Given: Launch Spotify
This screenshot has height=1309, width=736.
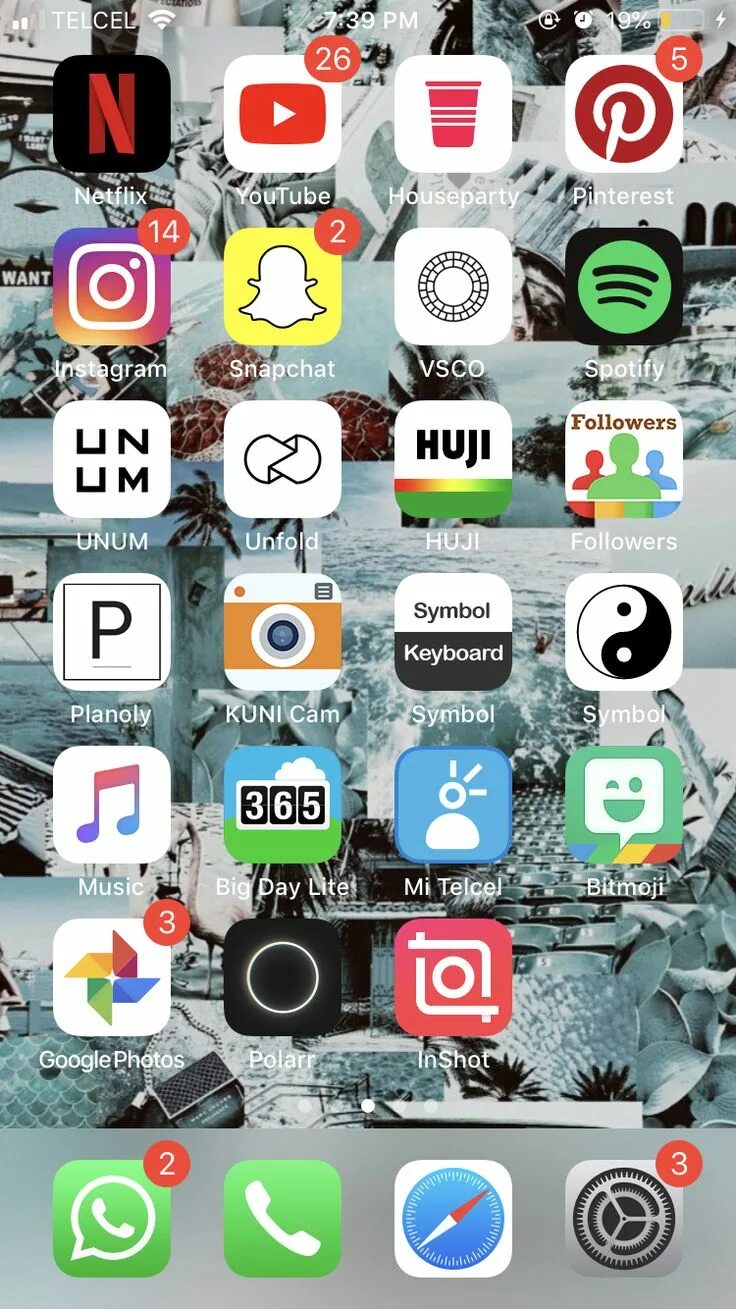Looking at the screenshot, I should click(624, 287).
